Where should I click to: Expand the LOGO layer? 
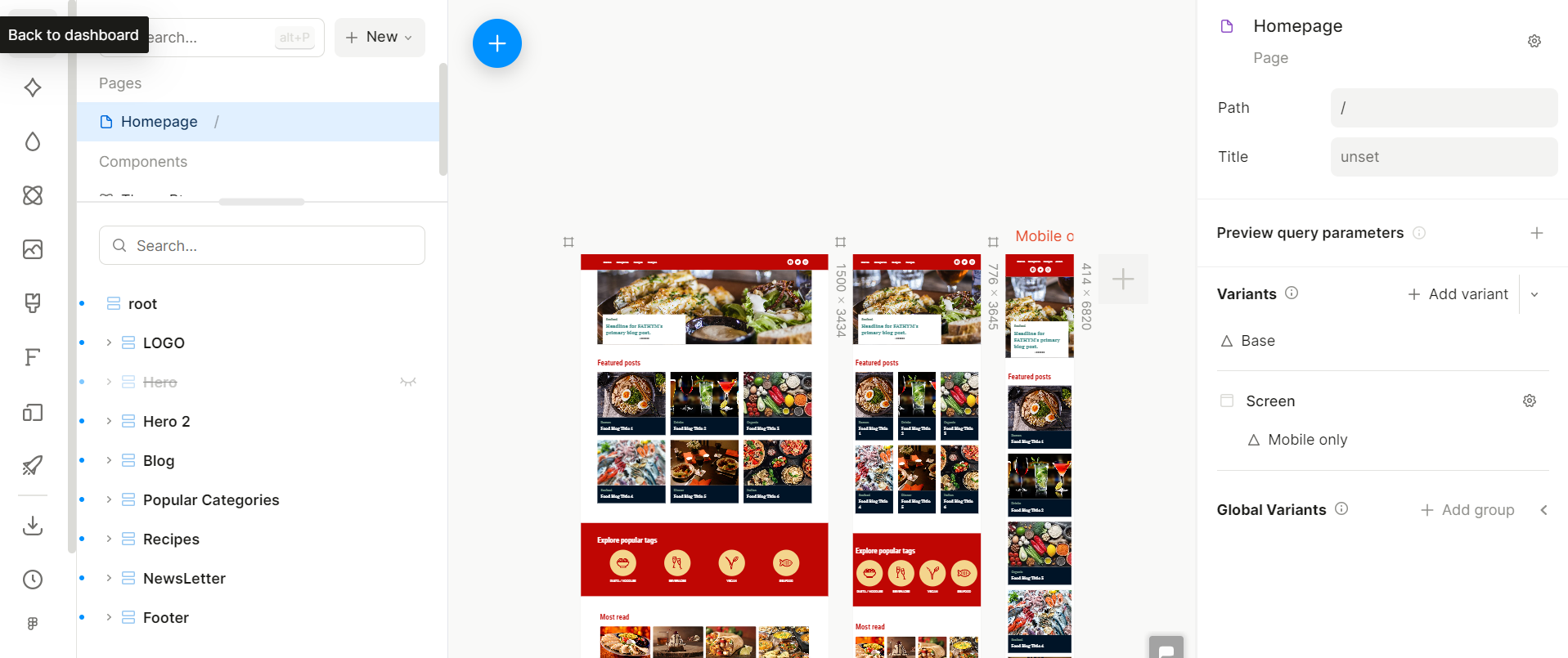click(109, 343)
